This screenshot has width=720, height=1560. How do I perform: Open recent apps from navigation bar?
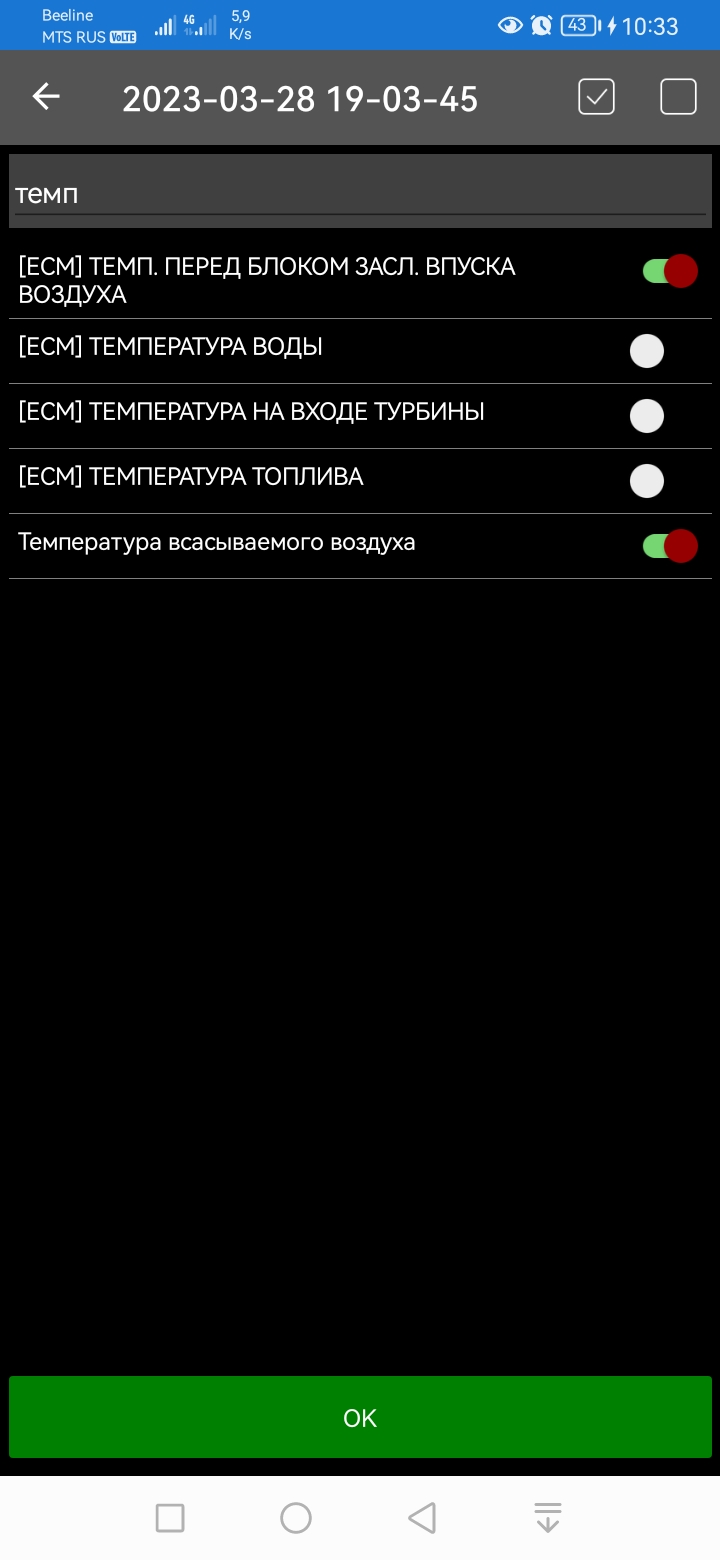170,1518
